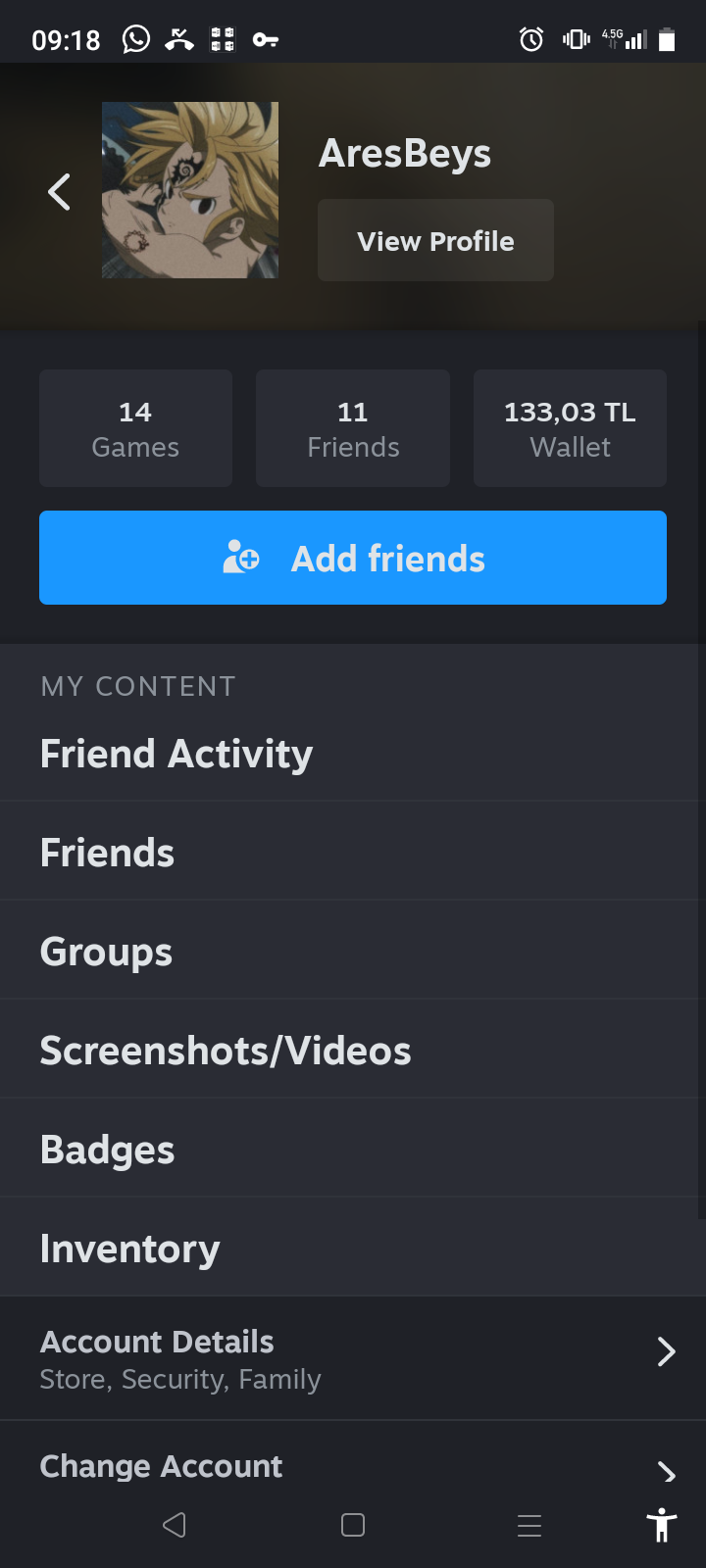Open Badges
Image resolution: width=706 pixels, height=1568 pixels.
(x=353, y=1149)
